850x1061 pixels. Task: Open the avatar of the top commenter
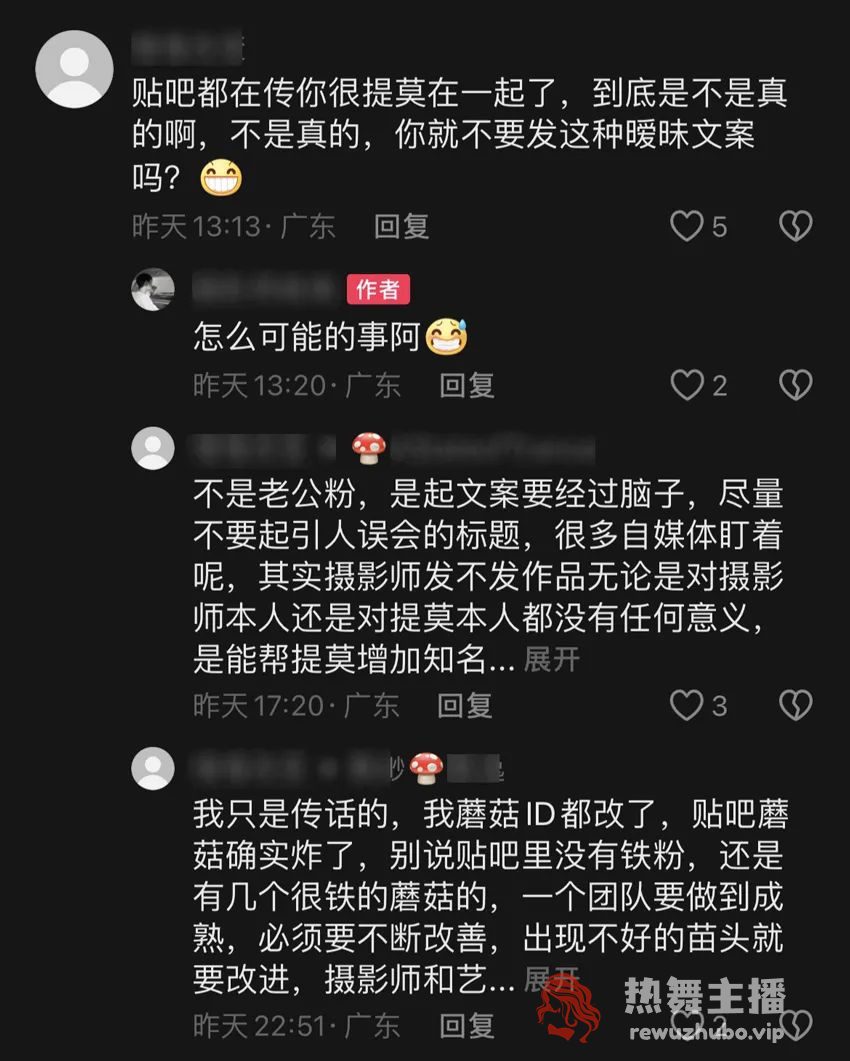74,70
